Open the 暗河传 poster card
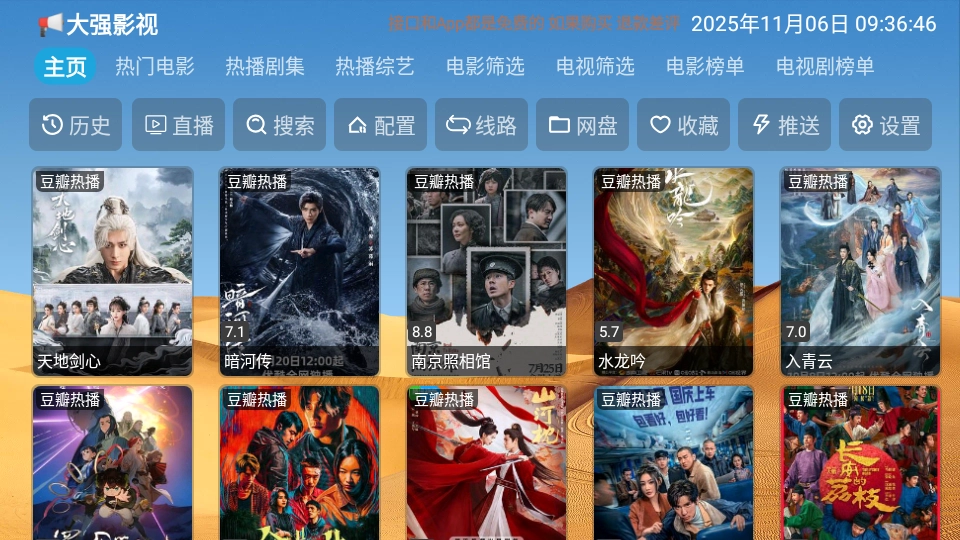Viewport: 960px width, 540px height. click(x=299, y=271)
